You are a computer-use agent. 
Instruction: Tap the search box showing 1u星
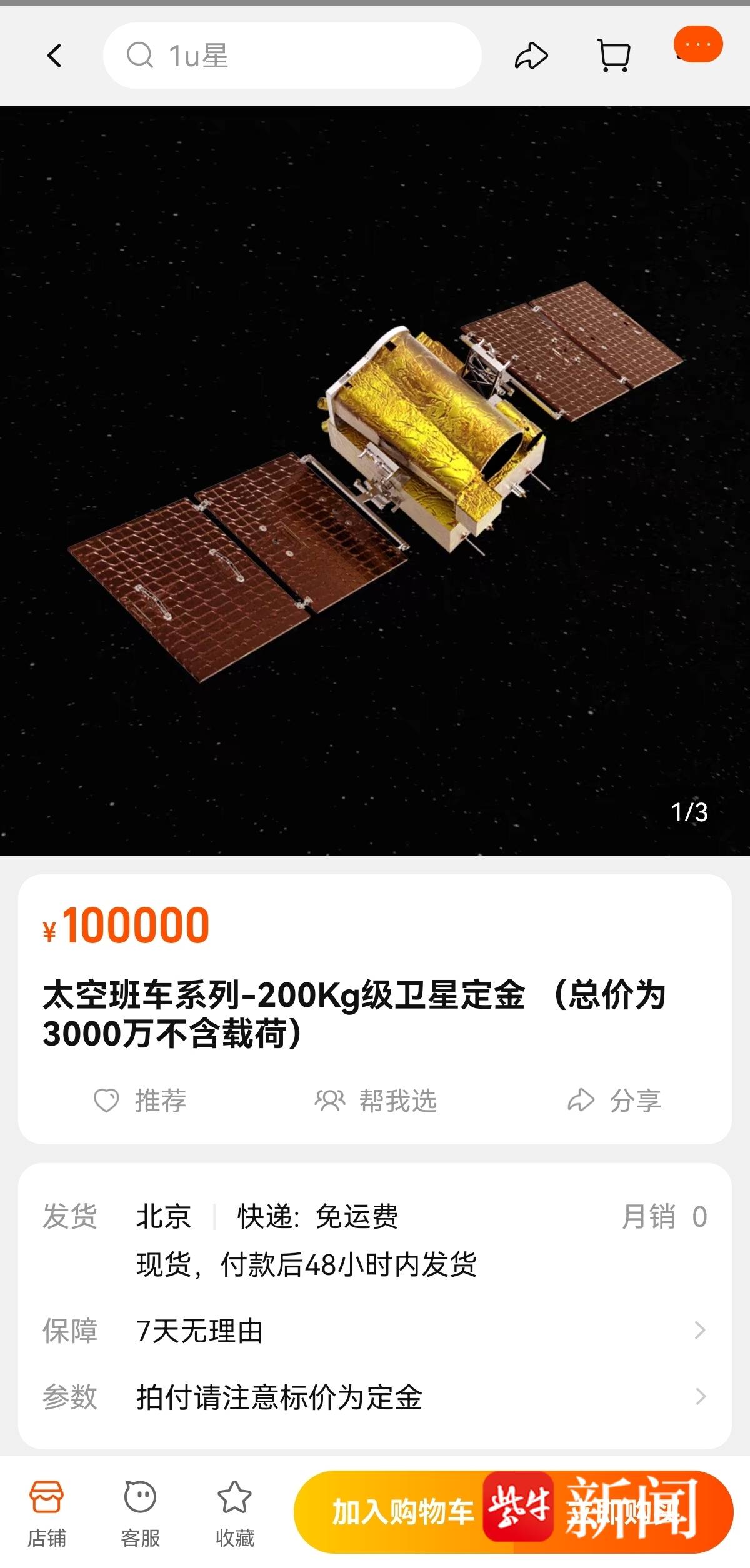pyautogui.click(x=292, y=56)
